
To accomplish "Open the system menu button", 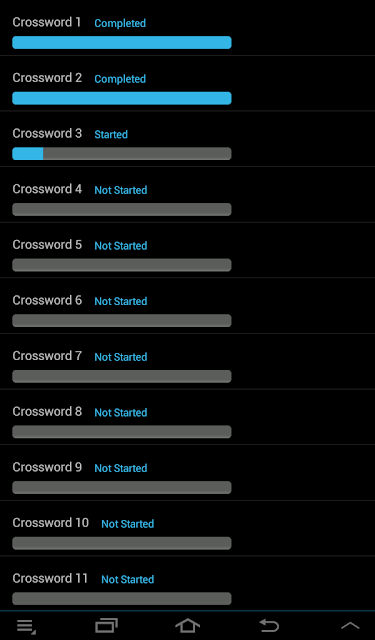I will click(x=27, y=626).
